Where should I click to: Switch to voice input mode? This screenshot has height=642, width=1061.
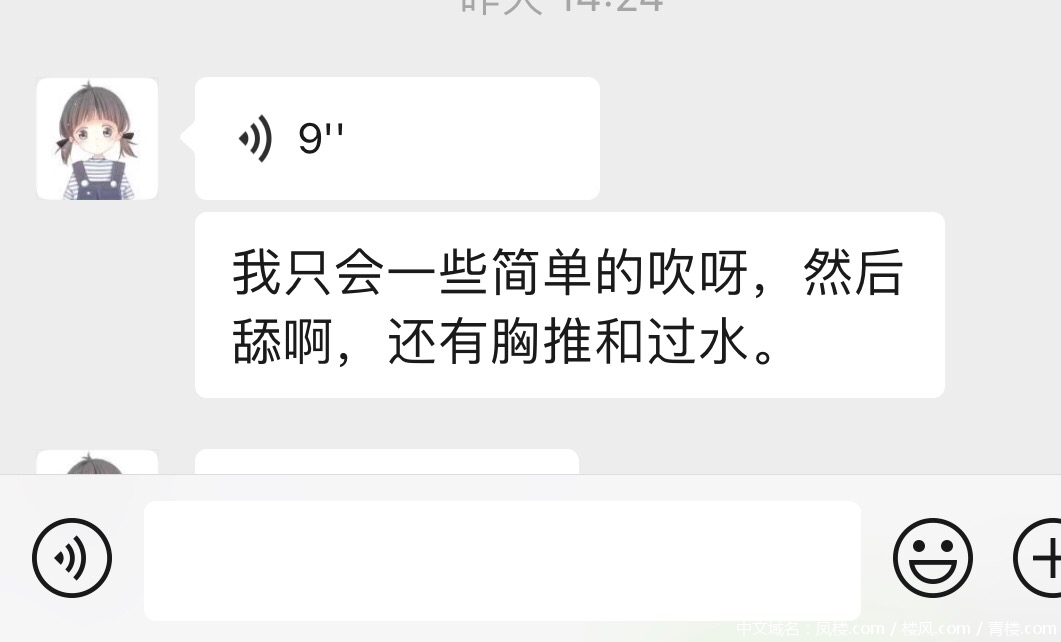[72, 558]
